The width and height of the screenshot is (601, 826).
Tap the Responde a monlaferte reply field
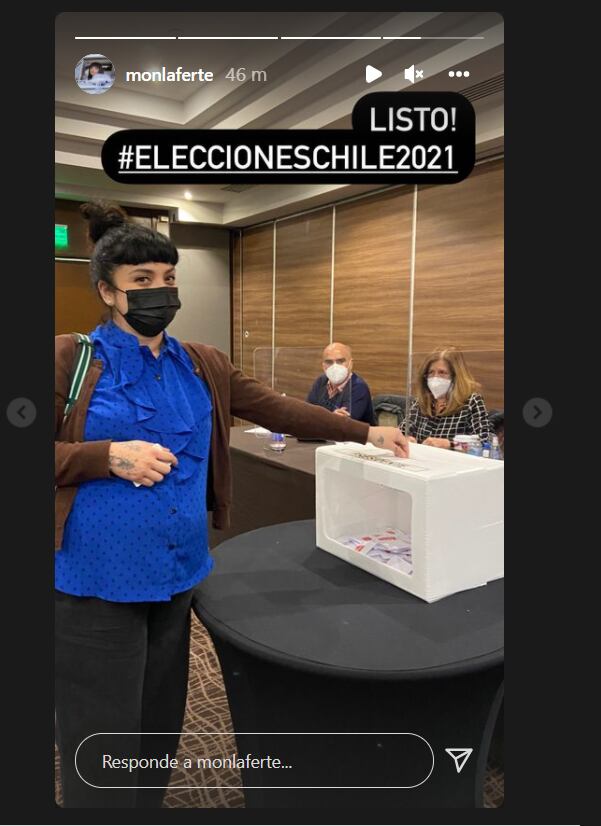pos(254,761)
